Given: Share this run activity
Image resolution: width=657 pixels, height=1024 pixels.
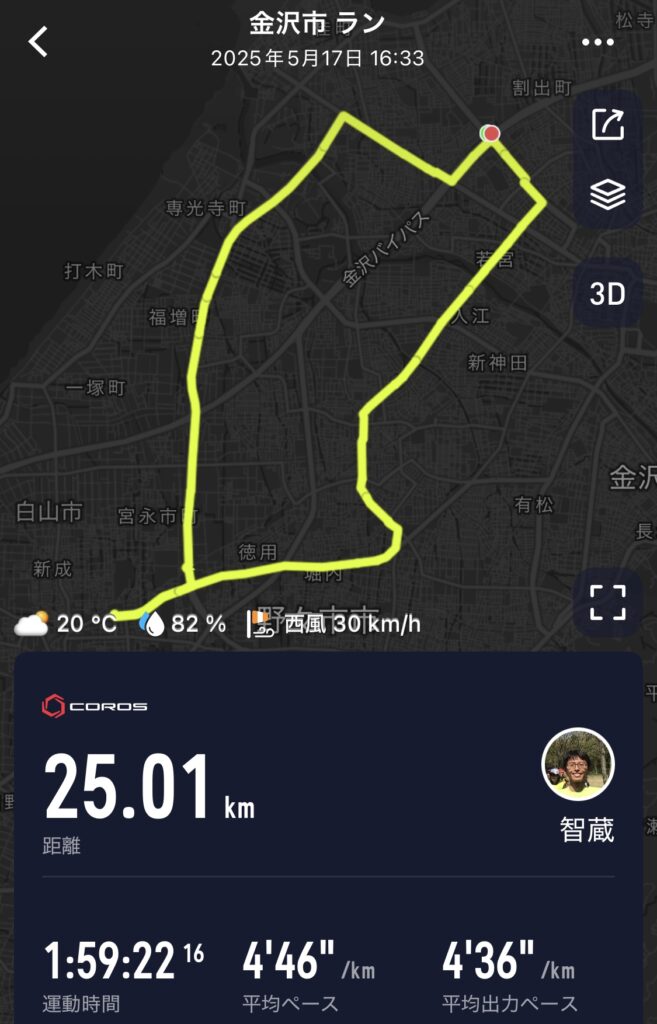Looking at the screenshot, I should [x=607, y=125].
